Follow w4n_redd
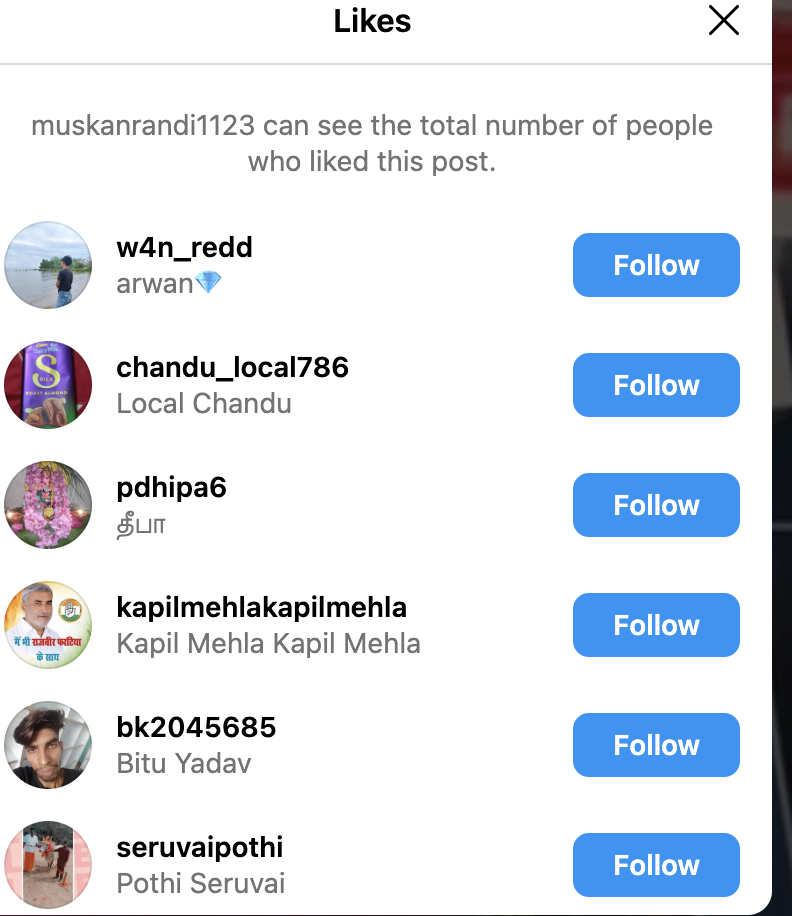 pos(656,265)
